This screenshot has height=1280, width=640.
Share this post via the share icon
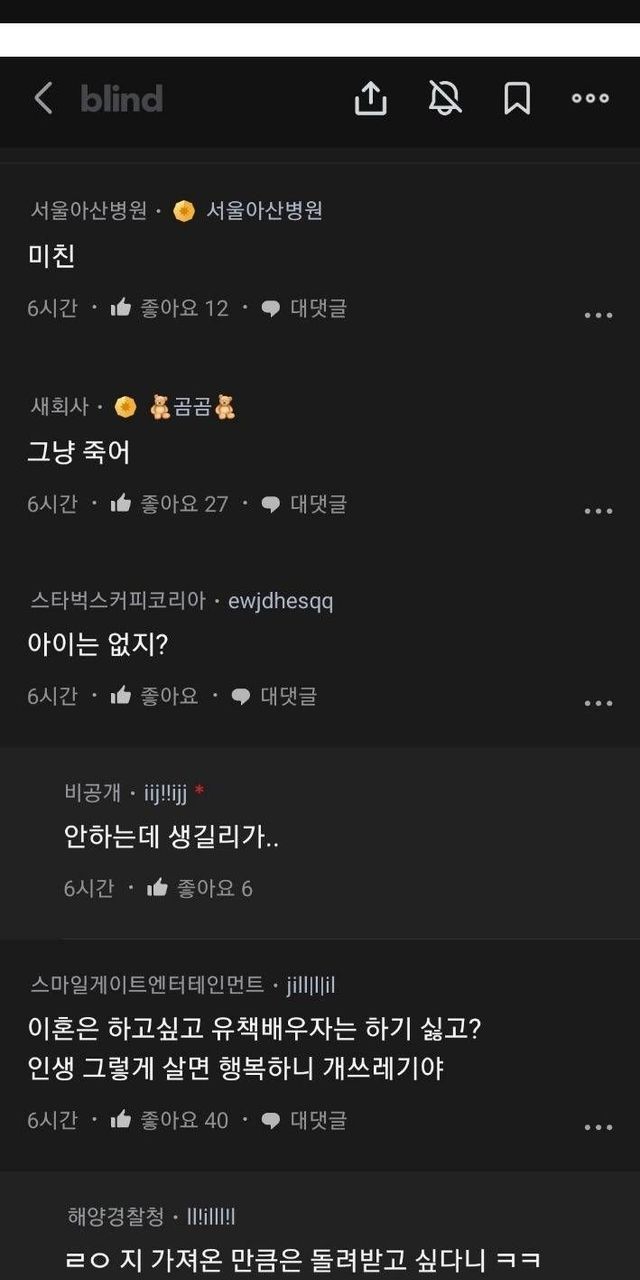(370, 98)
